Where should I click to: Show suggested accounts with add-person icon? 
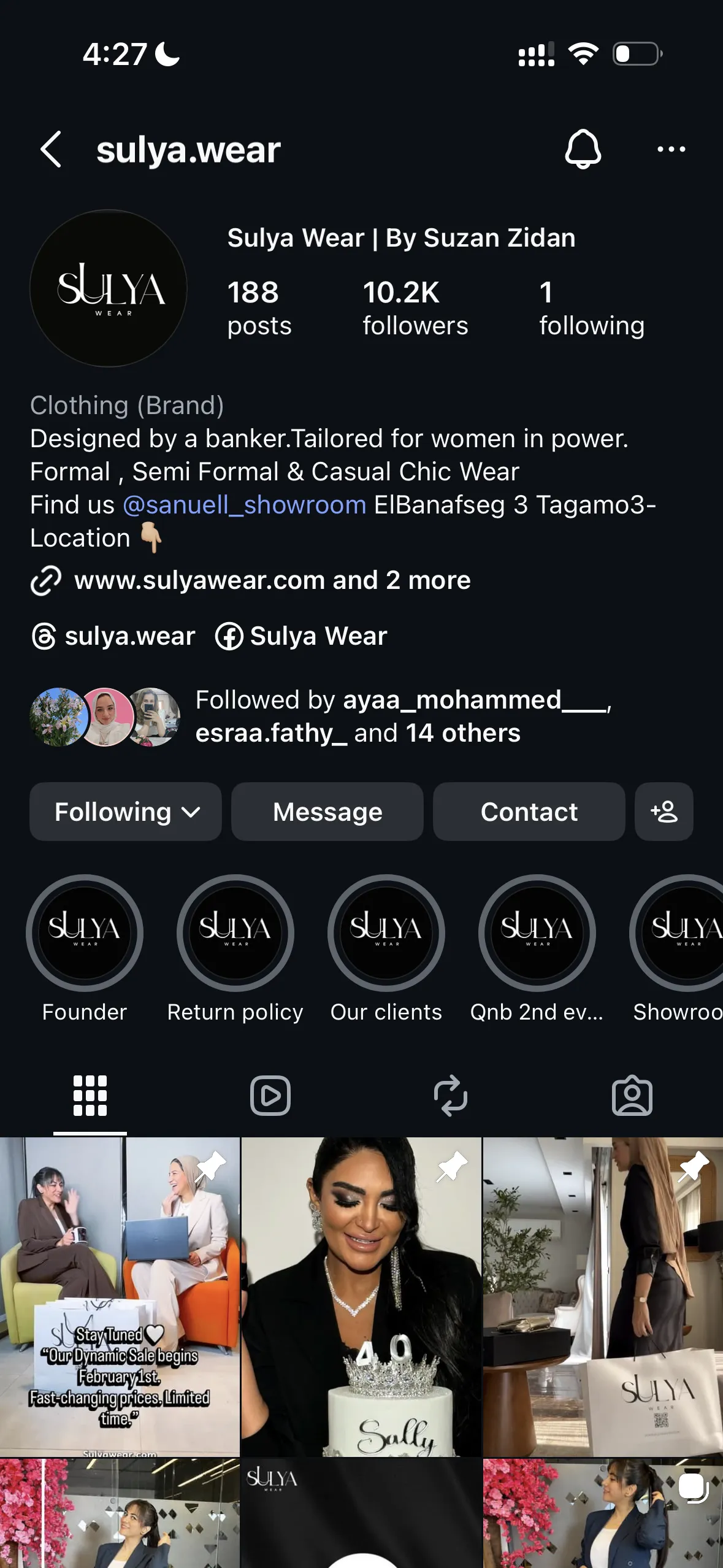(664, 812)
